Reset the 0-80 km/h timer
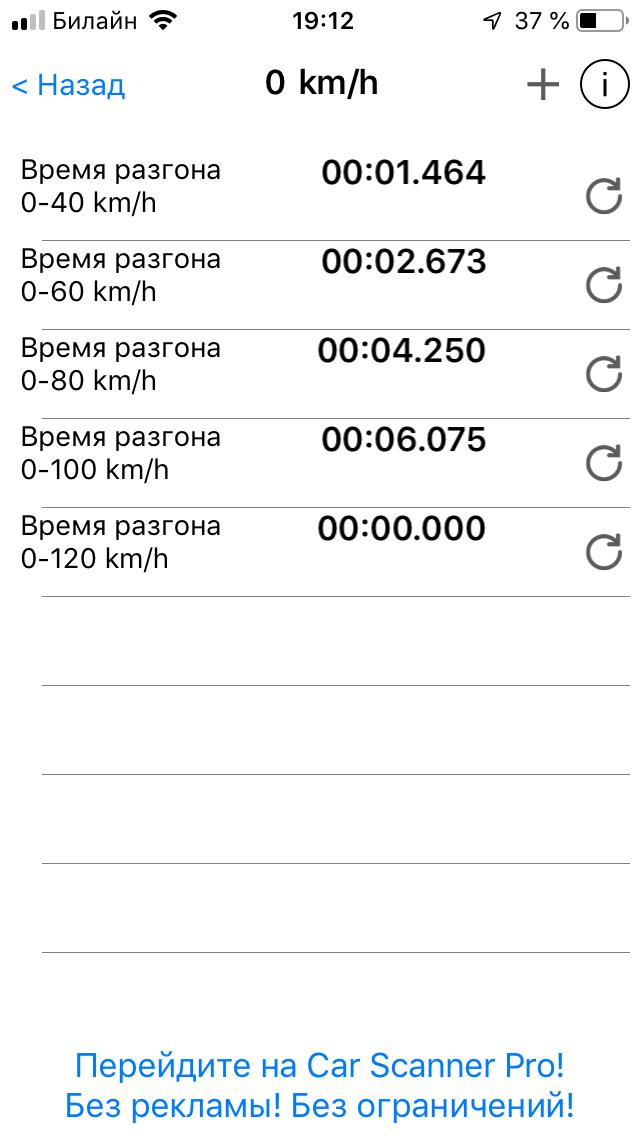Screen dimensions: 640x1136 [604, 375]
